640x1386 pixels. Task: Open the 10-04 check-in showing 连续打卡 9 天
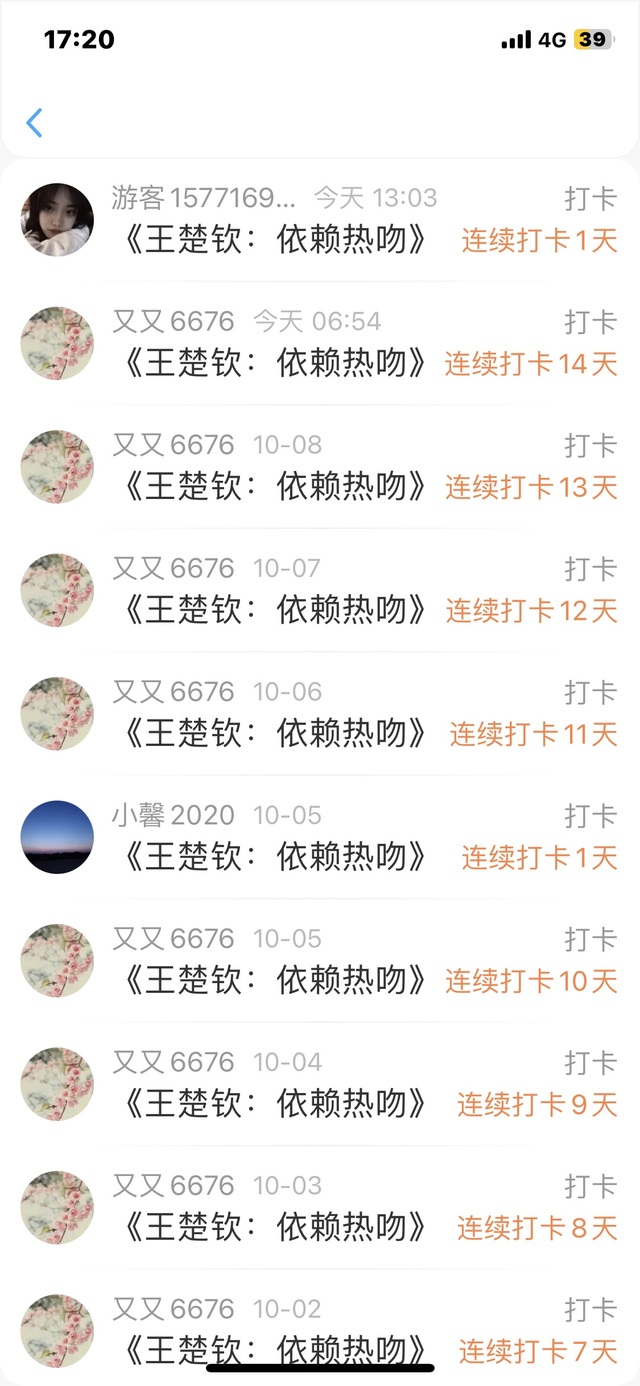pos(320,1084)
